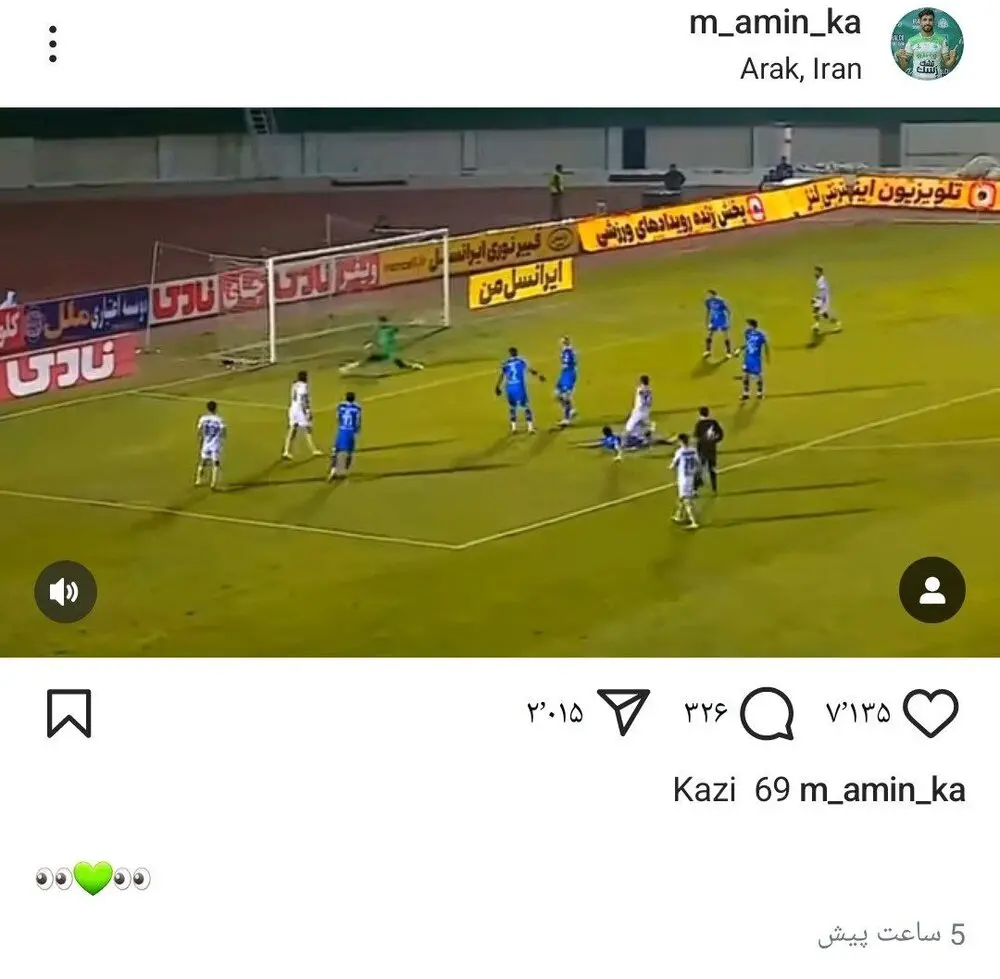
Task: Open the comments on this post
Action: click(768, 713)
